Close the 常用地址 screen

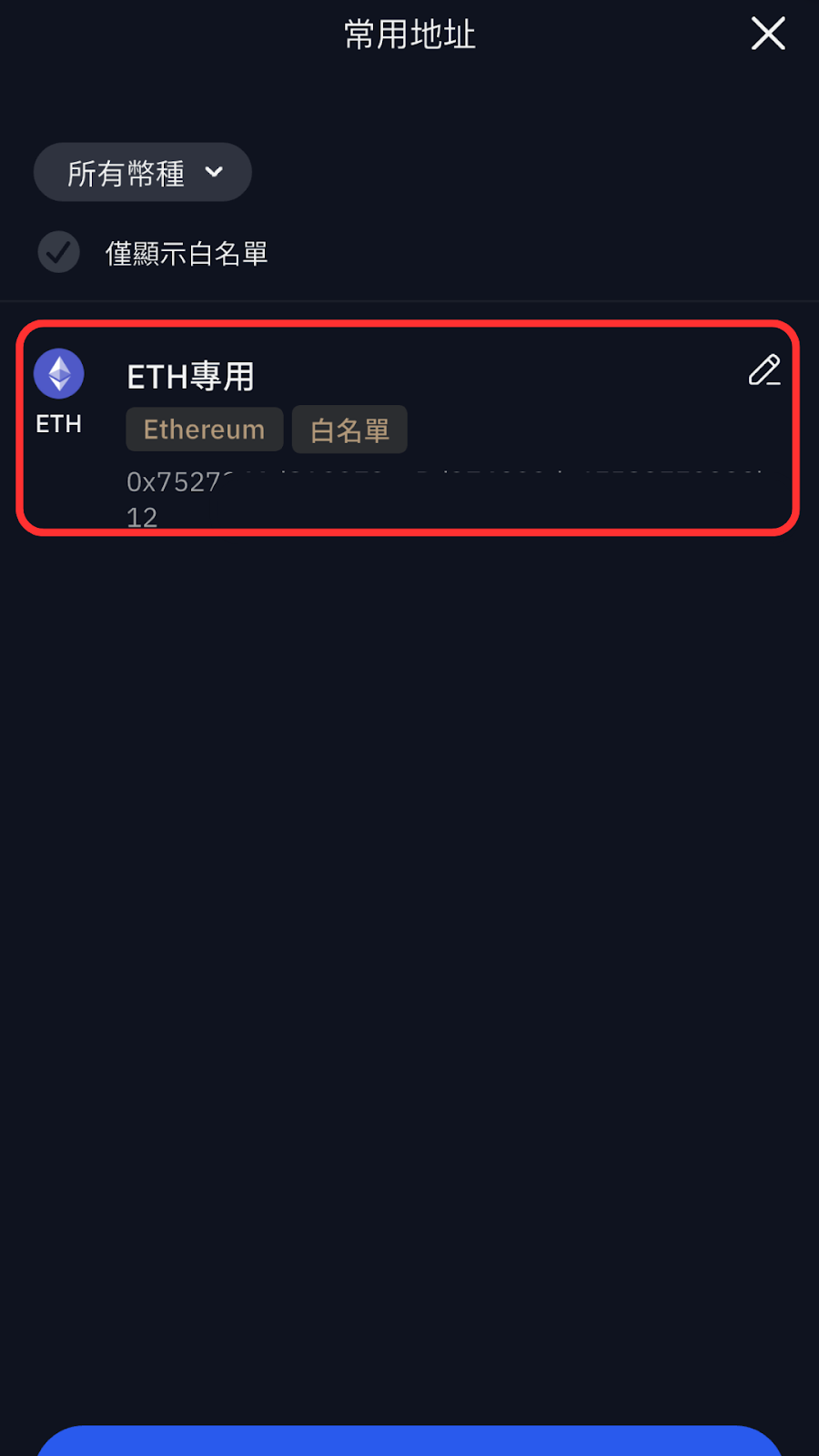[768, 35]
